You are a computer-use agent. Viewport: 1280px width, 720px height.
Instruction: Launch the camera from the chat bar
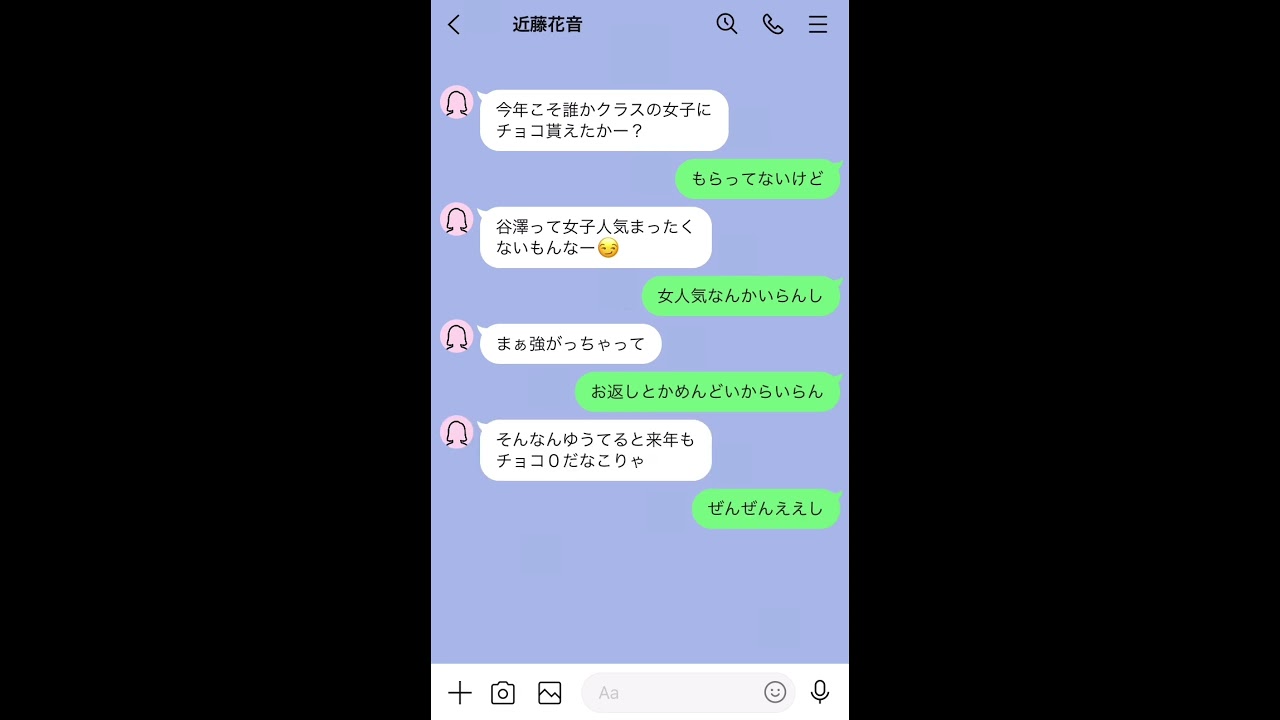(503, 692)
